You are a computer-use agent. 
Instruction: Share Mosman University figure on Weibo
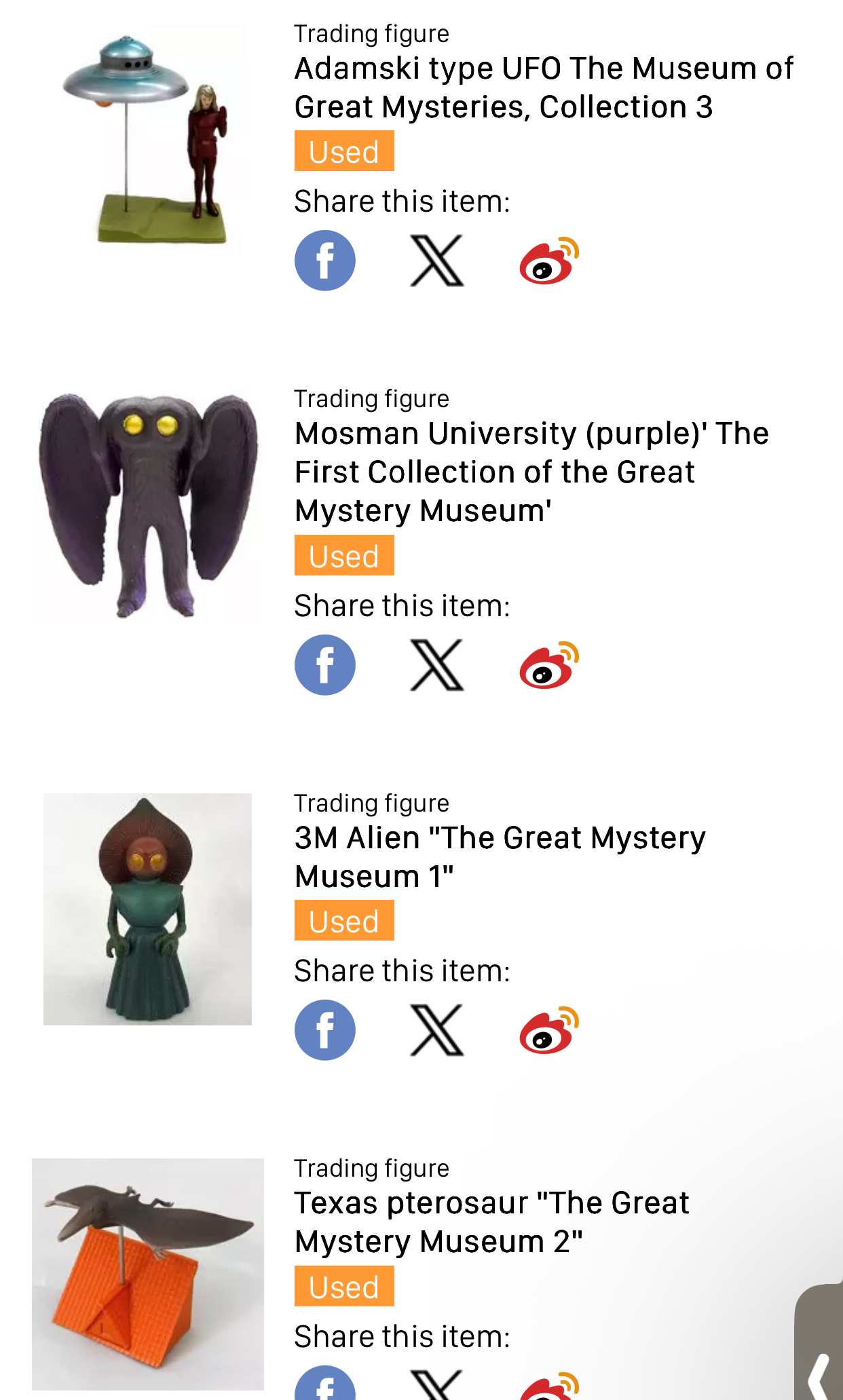[549, 665]
